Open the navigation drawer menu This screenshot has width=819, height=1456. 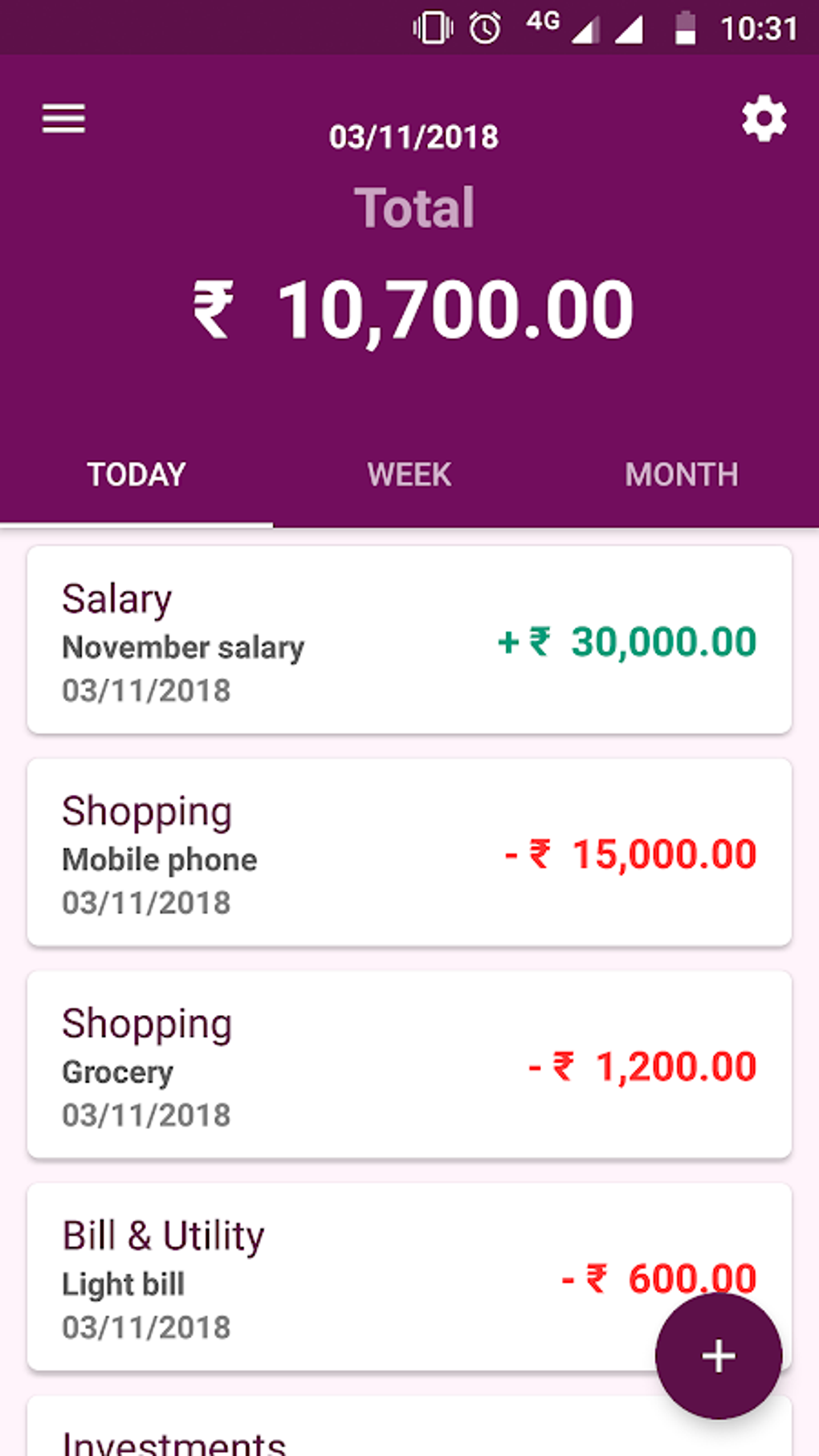tap(63, 119)
